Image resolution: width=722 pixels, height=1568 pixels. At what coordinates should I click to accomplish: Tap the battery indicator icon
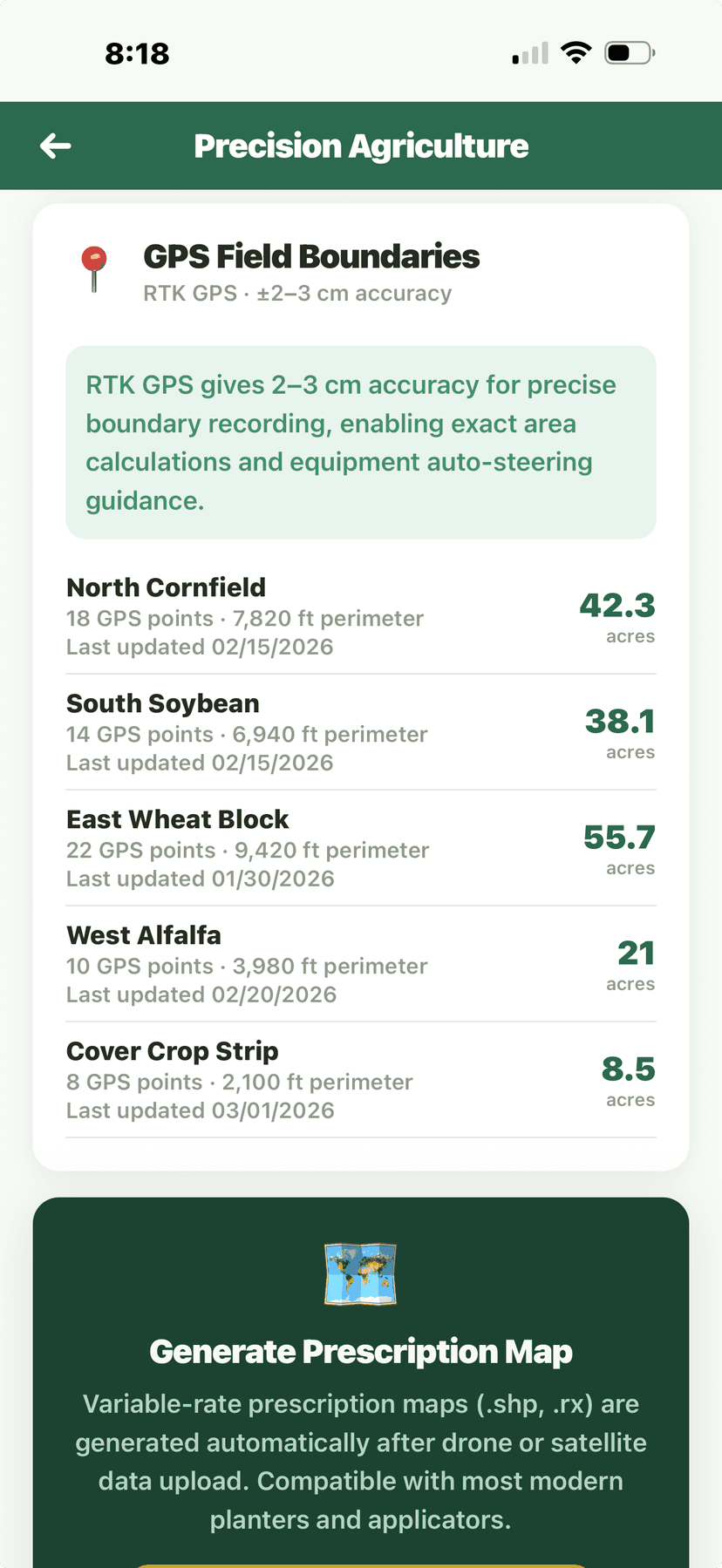point(628,51)
